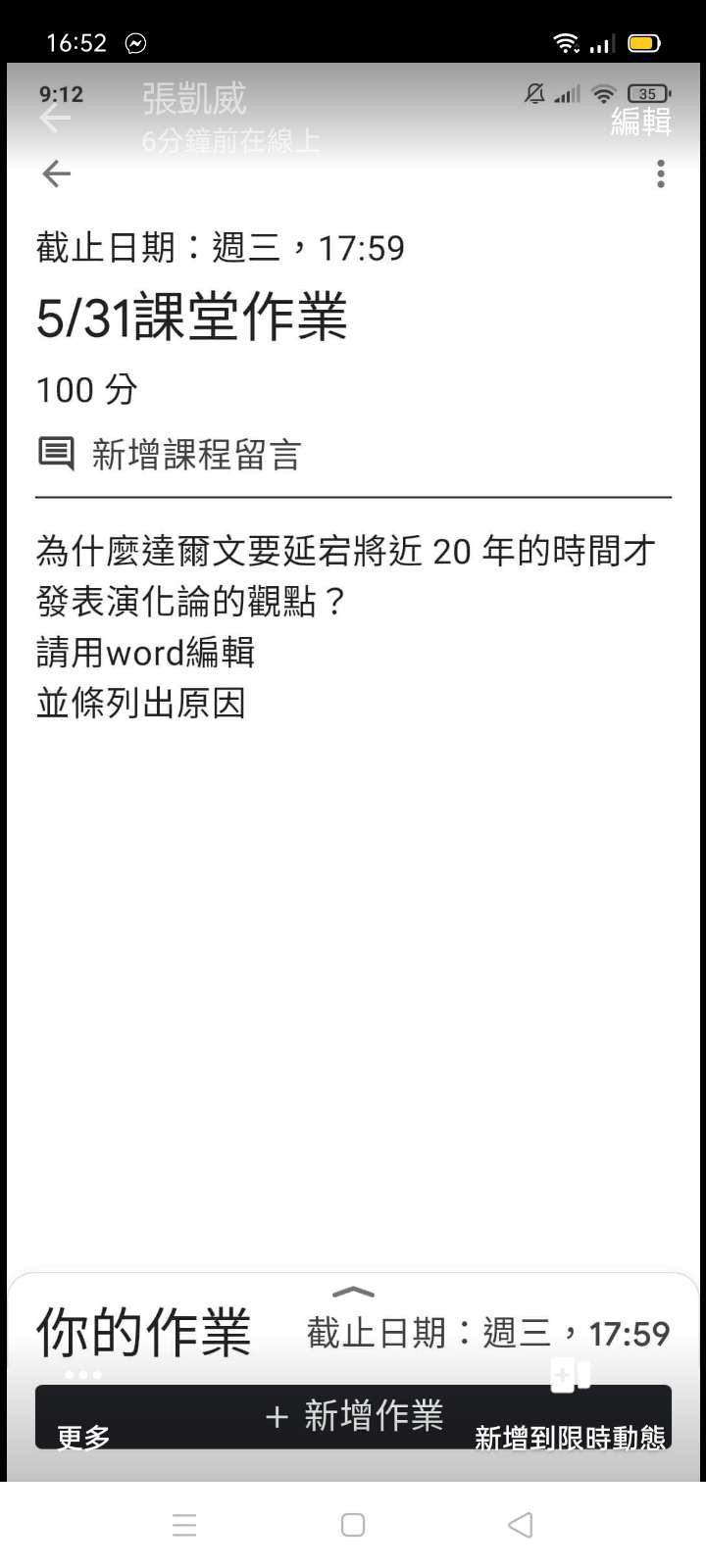Open recent apps from the navigation bar
This screenshot has height=1568, width=706.
pyautogui.click(x=184, y=1525)
